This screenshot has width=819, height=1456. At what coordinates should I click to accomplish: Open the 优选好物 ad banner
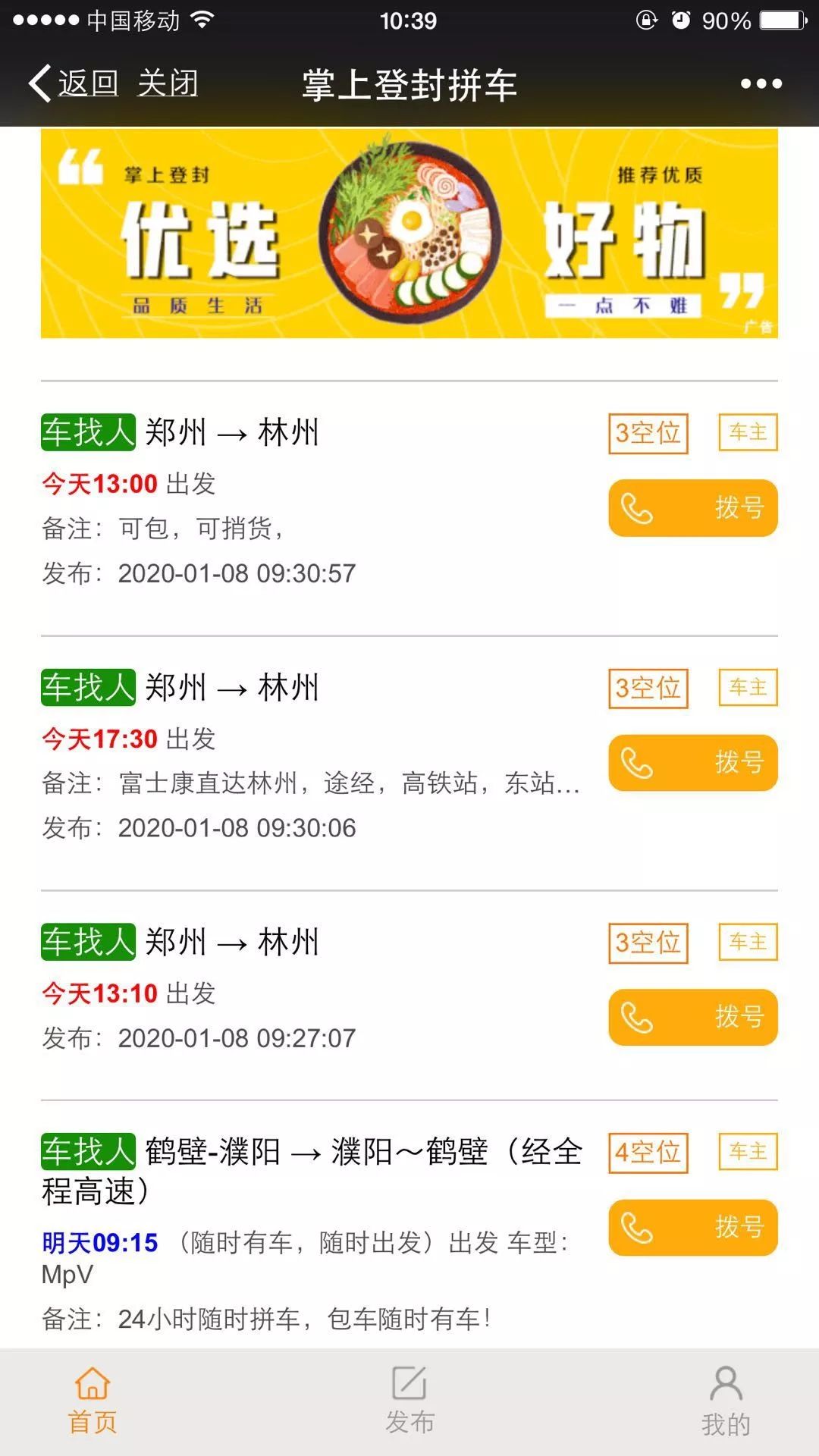coord(409,234)
